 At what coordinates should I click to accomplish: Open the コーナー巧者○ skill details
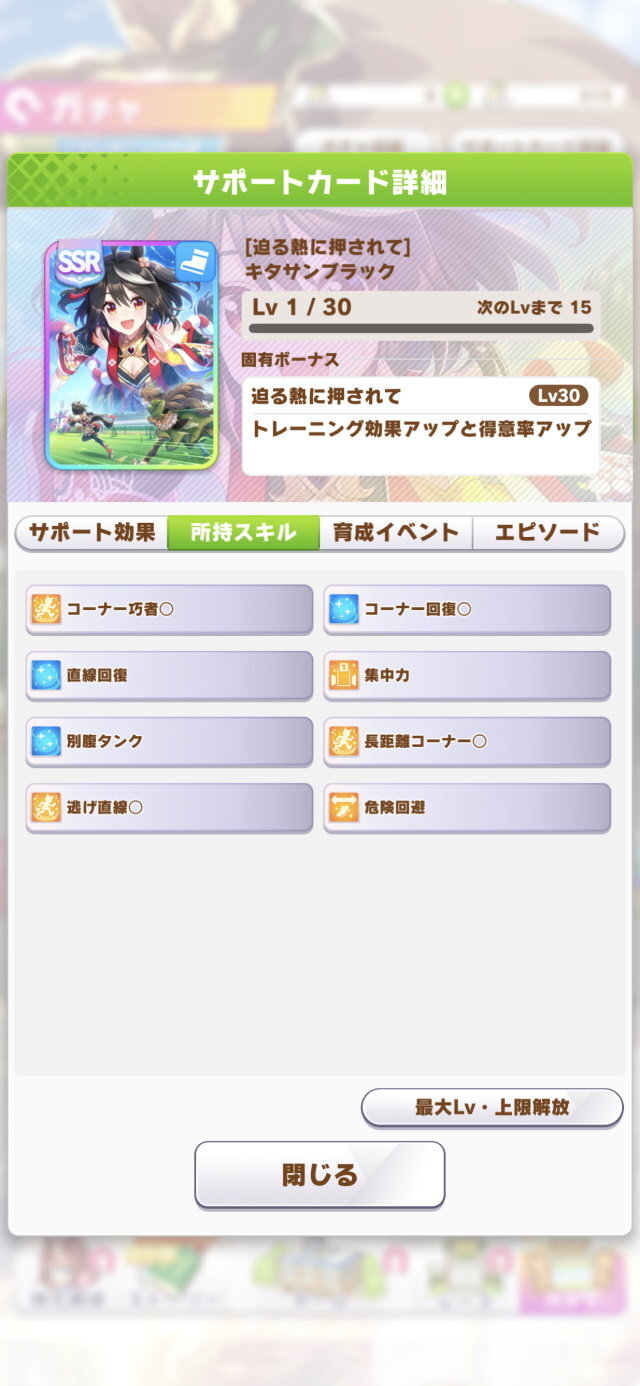point(169,608)
